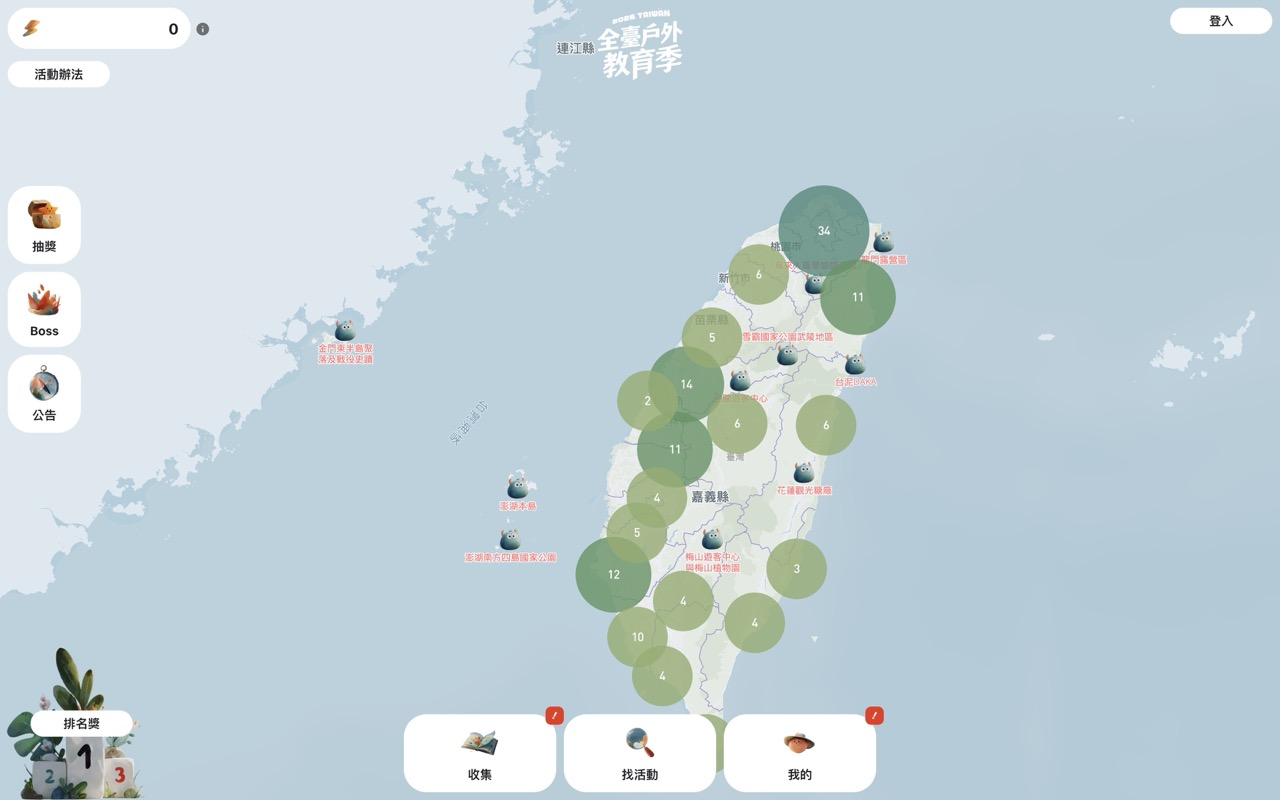The image size is (1280, 800).
Task: Go to the 我的 profile tab
Action: coord(799,753)
